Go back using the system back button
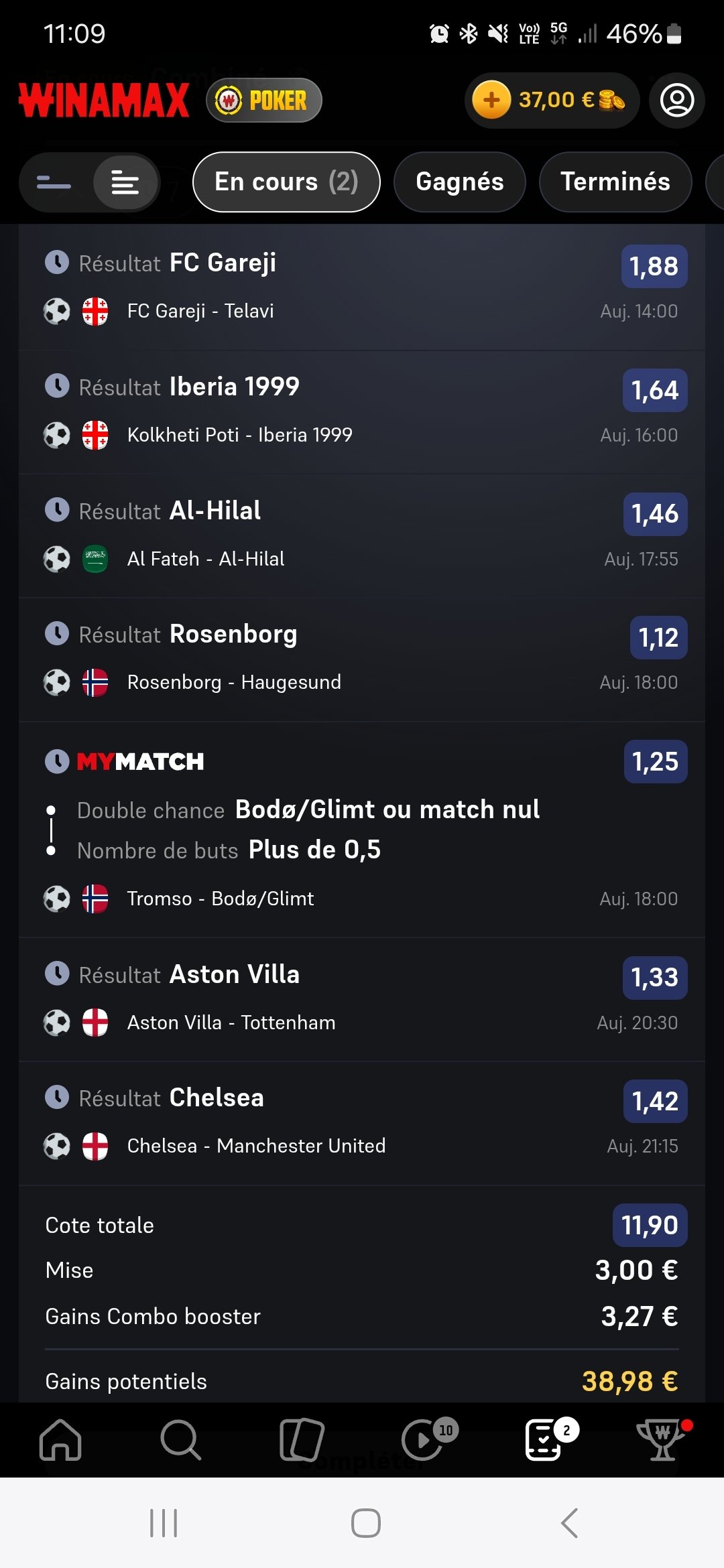Viewport: 724px width, 1568px height. [x=569, y=1523]
